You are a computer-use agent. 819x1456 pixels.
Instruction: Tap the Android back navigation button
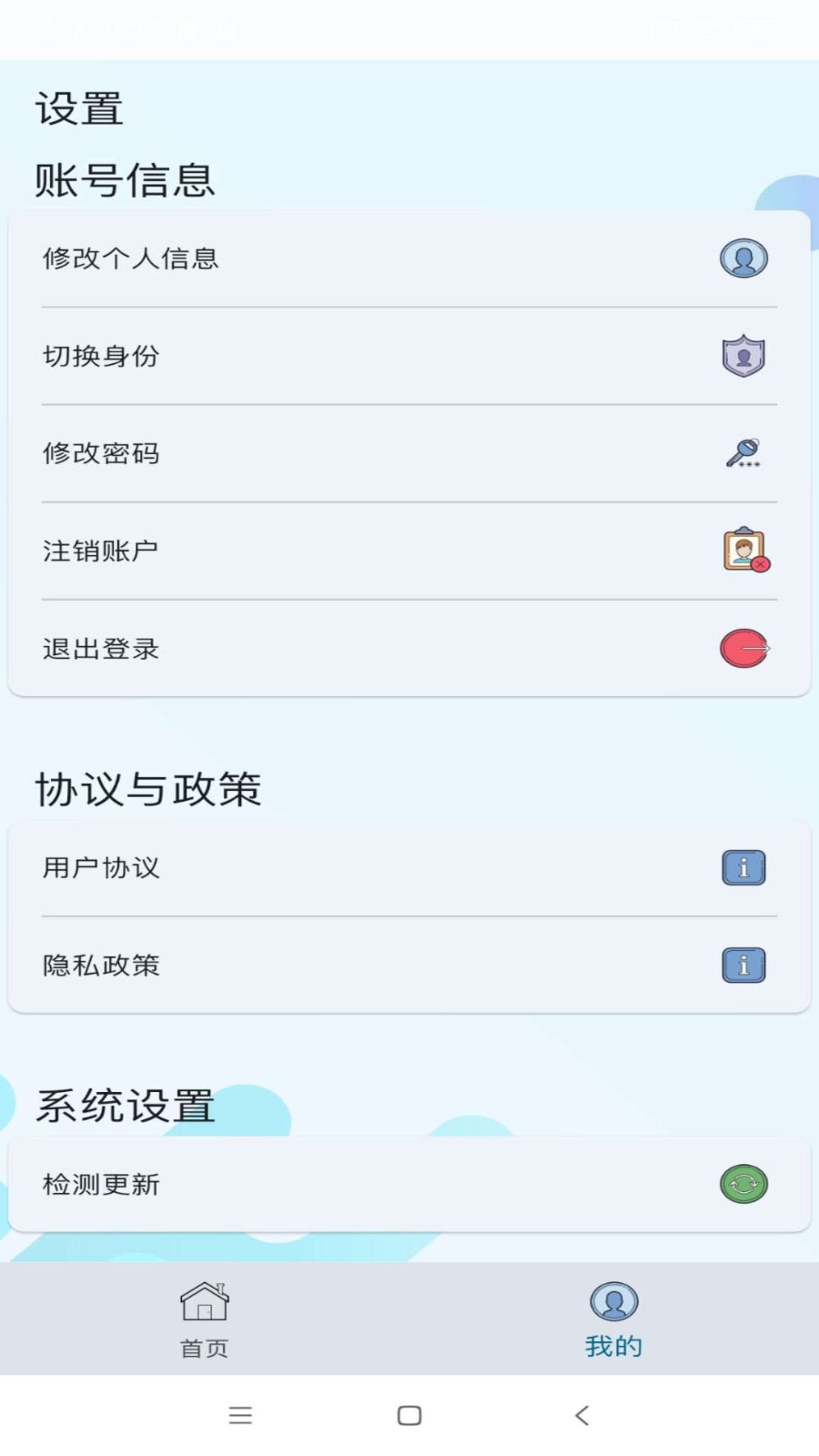581,1415
